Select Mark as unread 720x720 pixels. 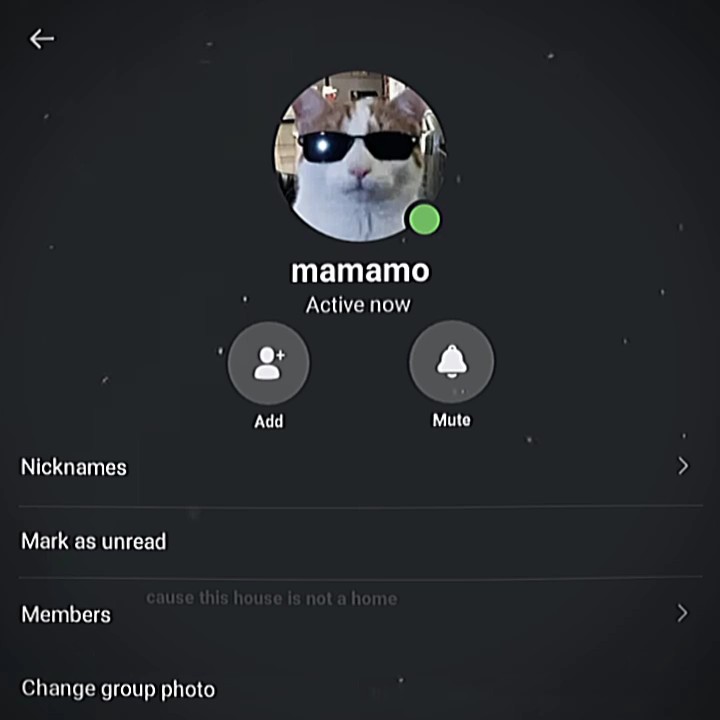click(360, 541)
